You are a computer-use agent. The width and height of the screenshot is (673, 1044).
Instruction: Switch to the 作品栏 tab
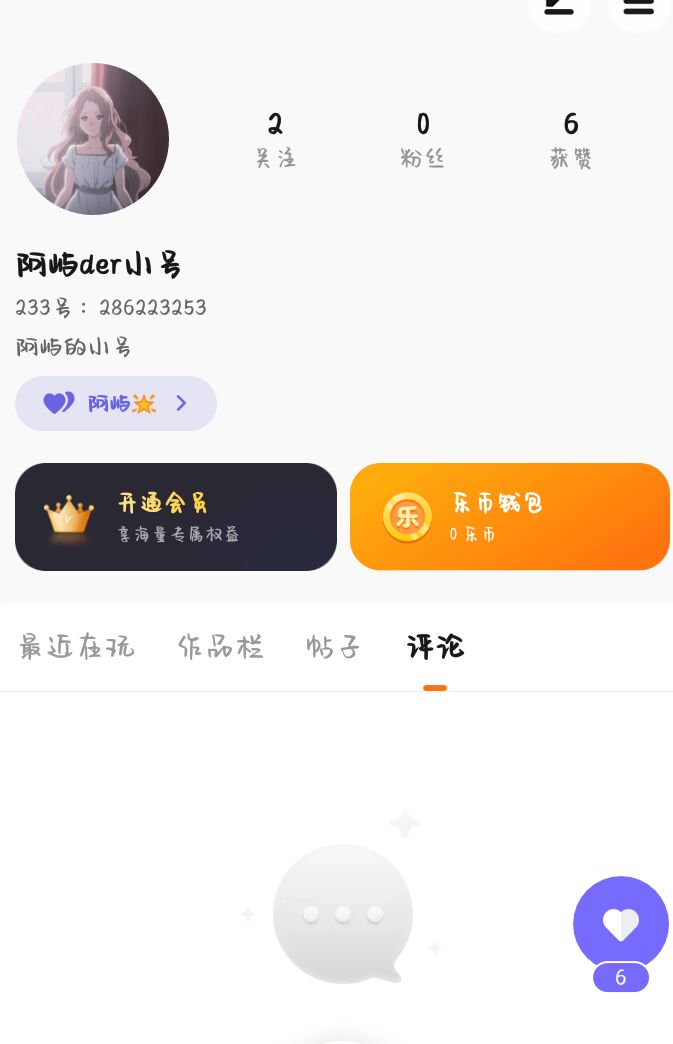tap(221, 647)
